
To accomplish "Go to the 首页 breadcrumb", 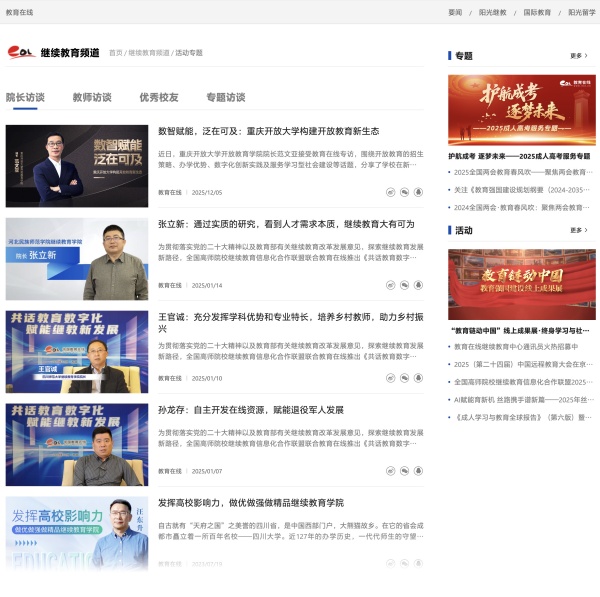I will click(116, 53).
